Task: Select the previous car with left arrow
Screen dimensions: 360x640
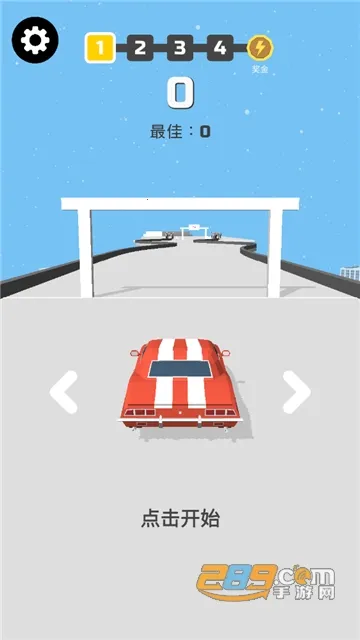Action: click(x=64, y=392)
